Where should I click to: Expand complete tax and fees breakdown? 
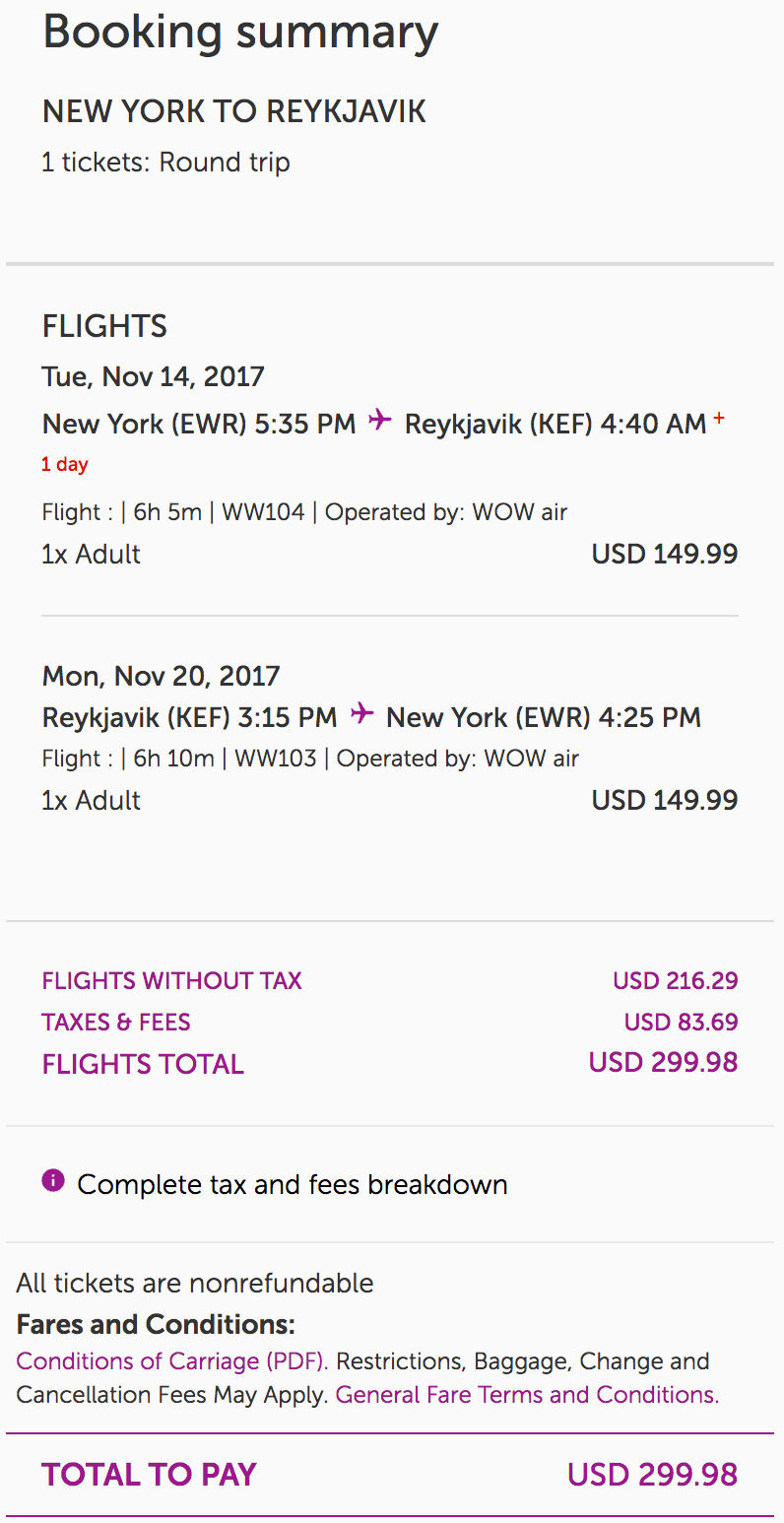coord(292,1184)
